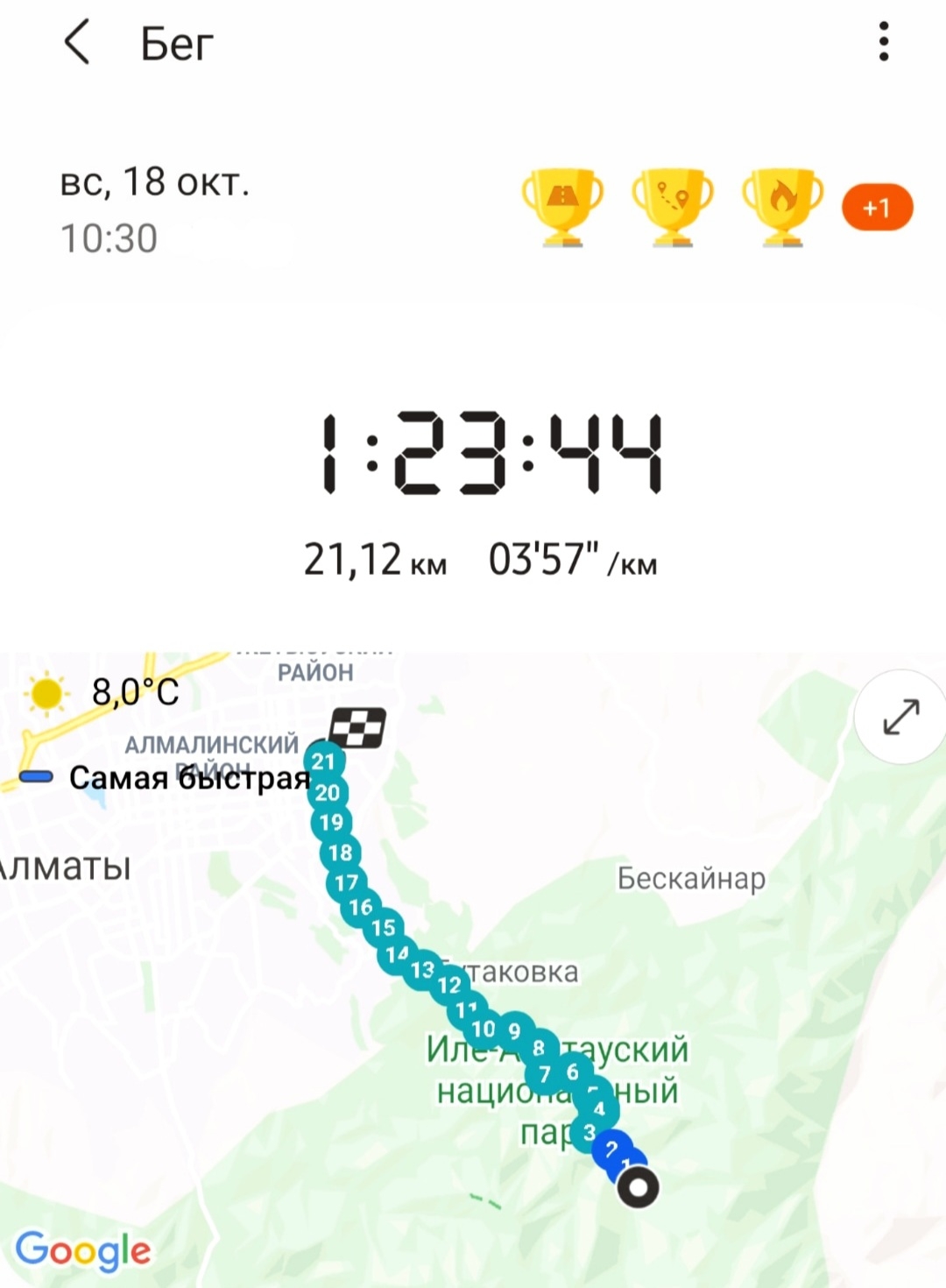Open the route trophy achievement
This screenshot has width=946, height=1288.
click(x=672, y=207)
